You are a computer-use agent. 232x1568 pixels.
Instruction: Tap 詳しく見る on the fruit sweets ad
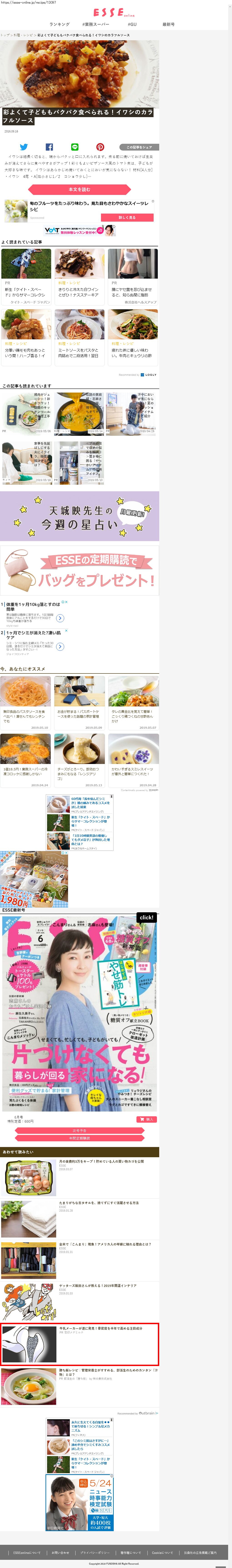pos(127,217)
